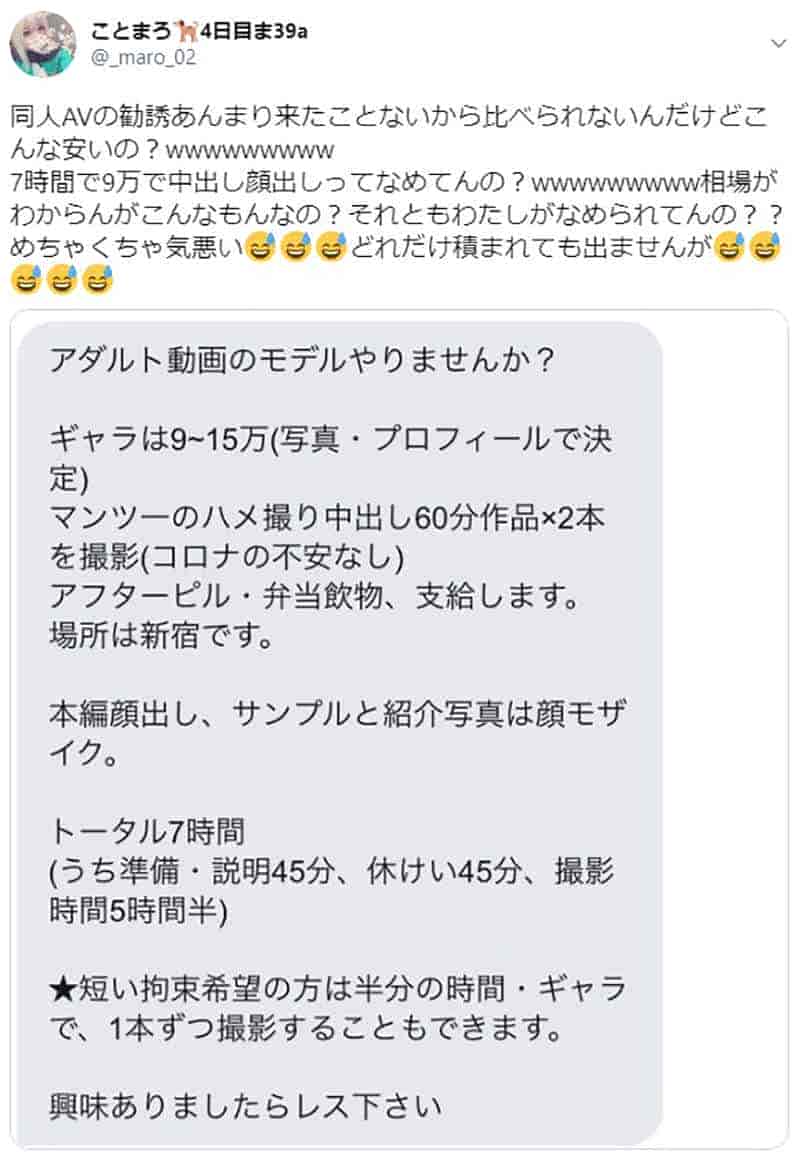Open the tweet's dropdown caret menu

pos(778,43)
